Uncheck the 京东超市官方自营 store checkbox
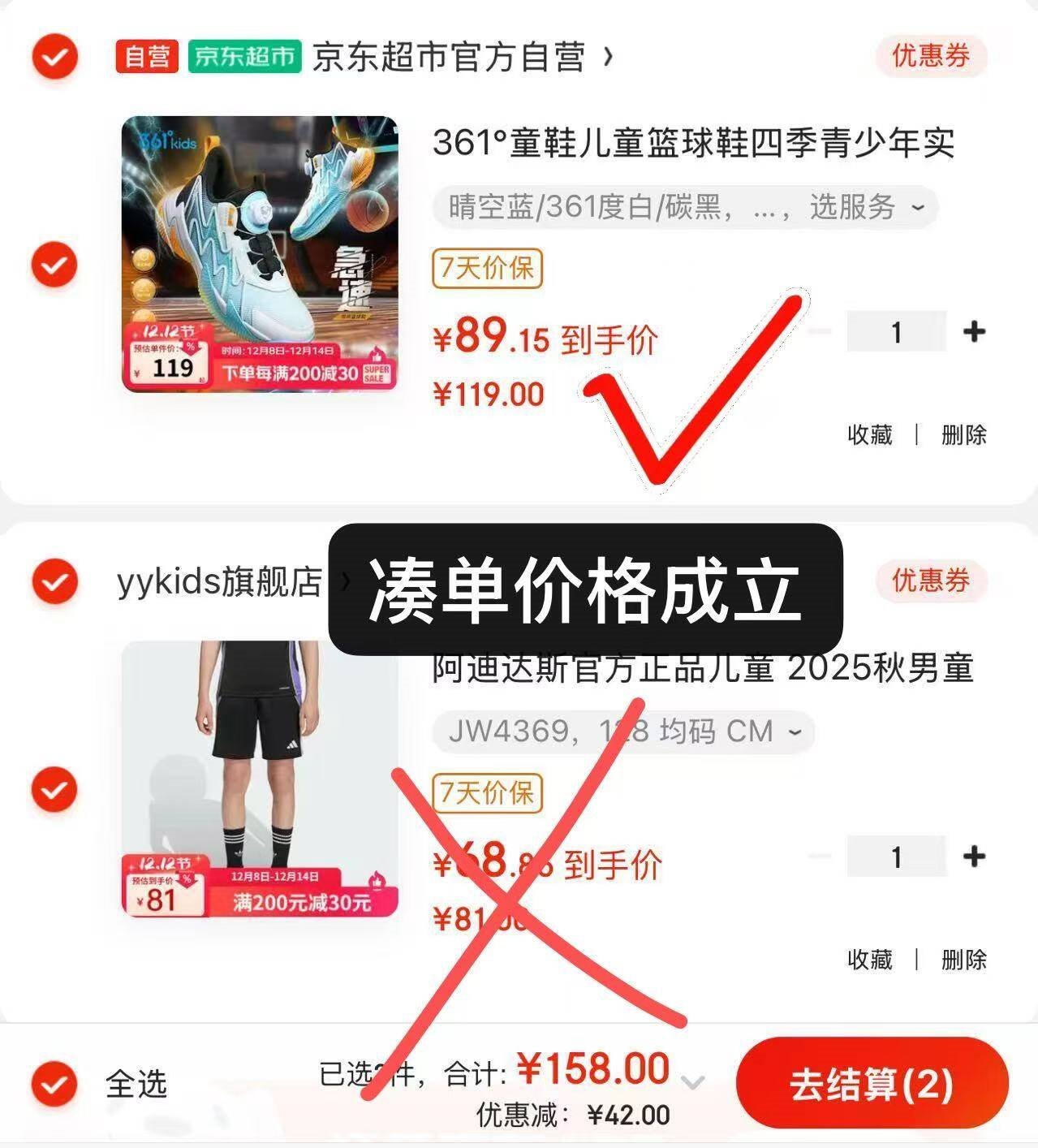Screen dimensions: 1038x1148 click(54, 57)
